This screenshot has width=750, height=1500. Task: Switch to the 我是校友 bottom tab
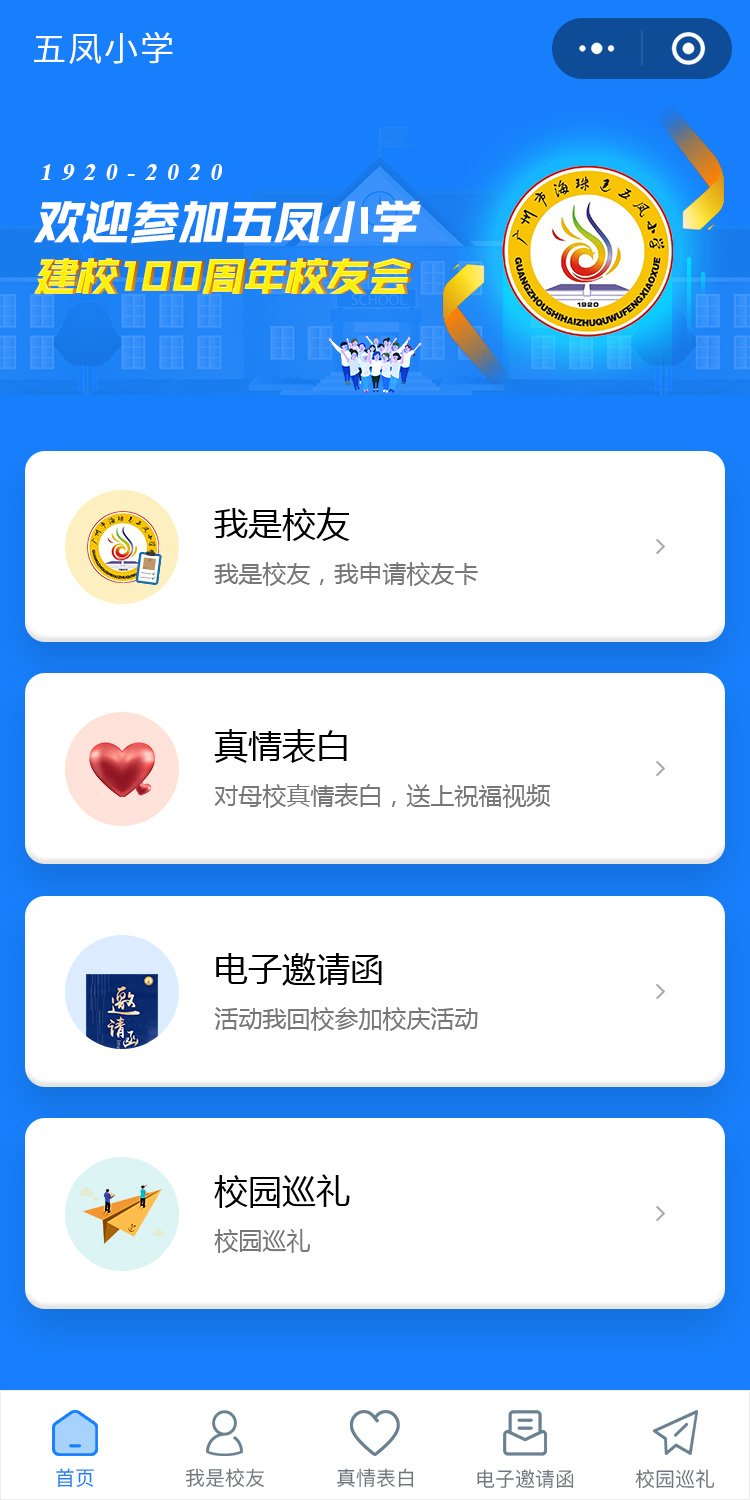click(x=225, y=1446)
